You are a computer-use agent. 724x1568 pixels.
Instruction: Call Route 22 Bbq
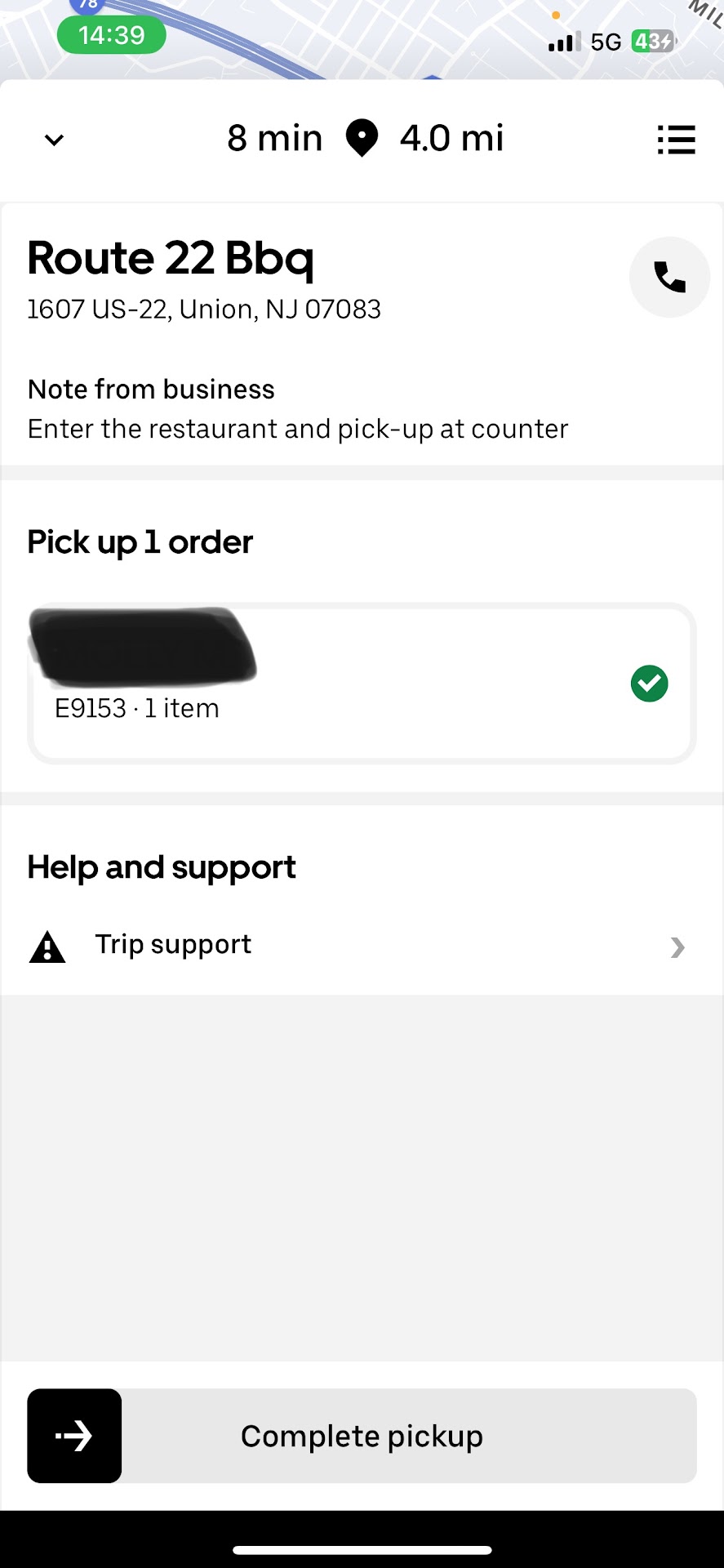(669, 278)
